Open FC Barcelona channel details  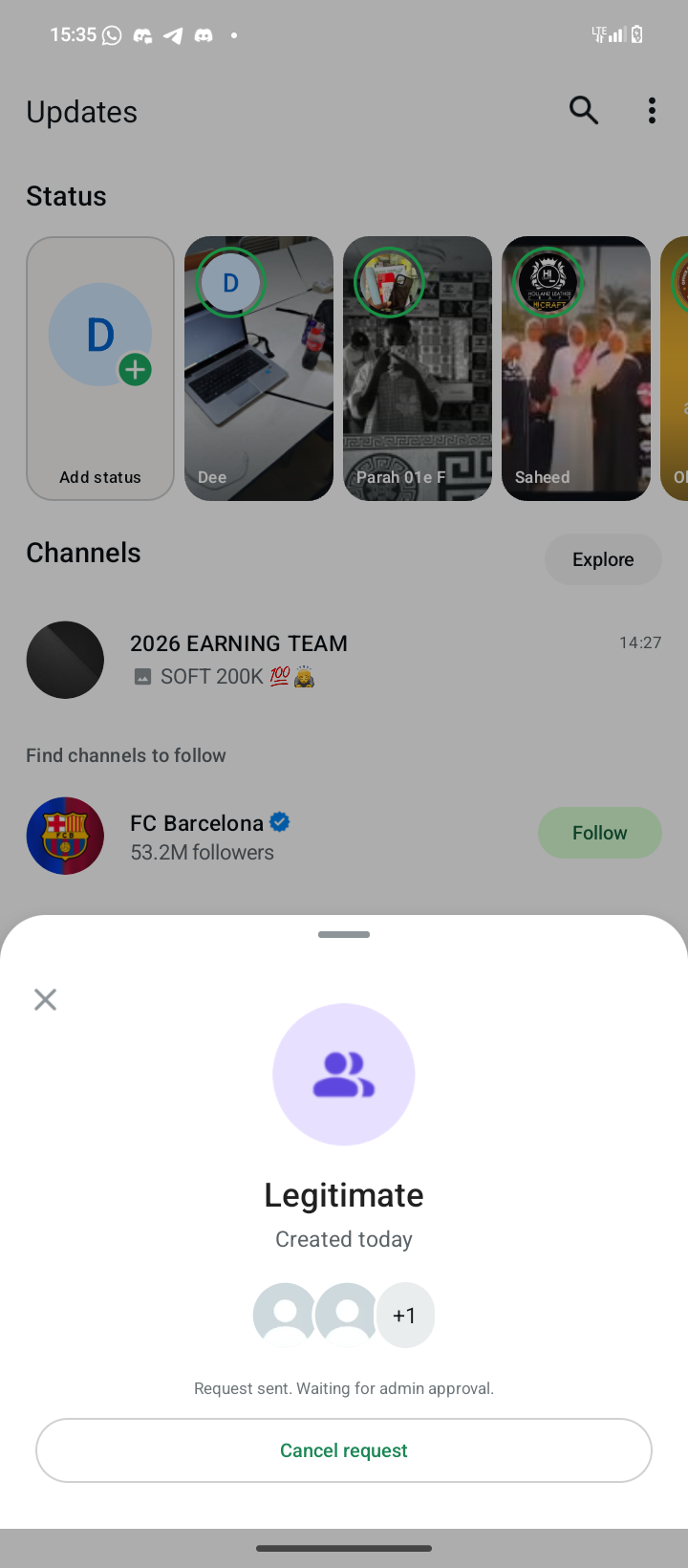[x=210, y=837]
